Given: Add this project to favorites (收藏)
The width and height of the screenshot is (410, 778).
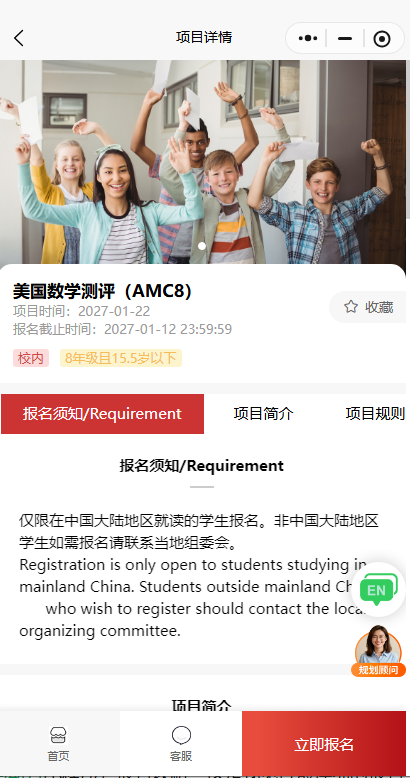Looking at the screenshot, I should click(x=368, y=307).
